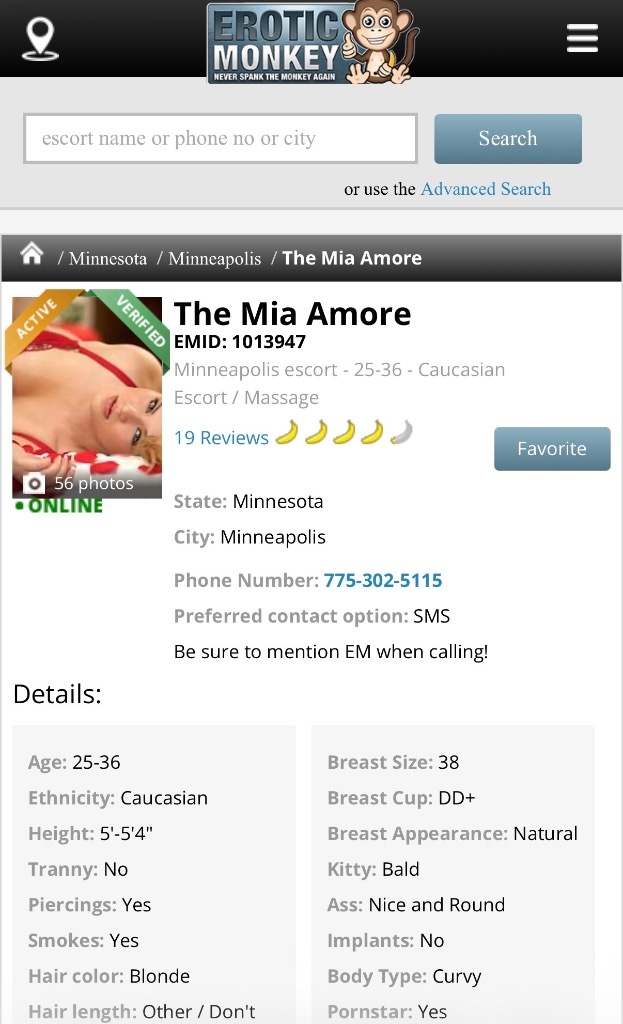Screen dimensions: 623x1024
Task: Open the hamburger menu
Action: coord(582,38)
